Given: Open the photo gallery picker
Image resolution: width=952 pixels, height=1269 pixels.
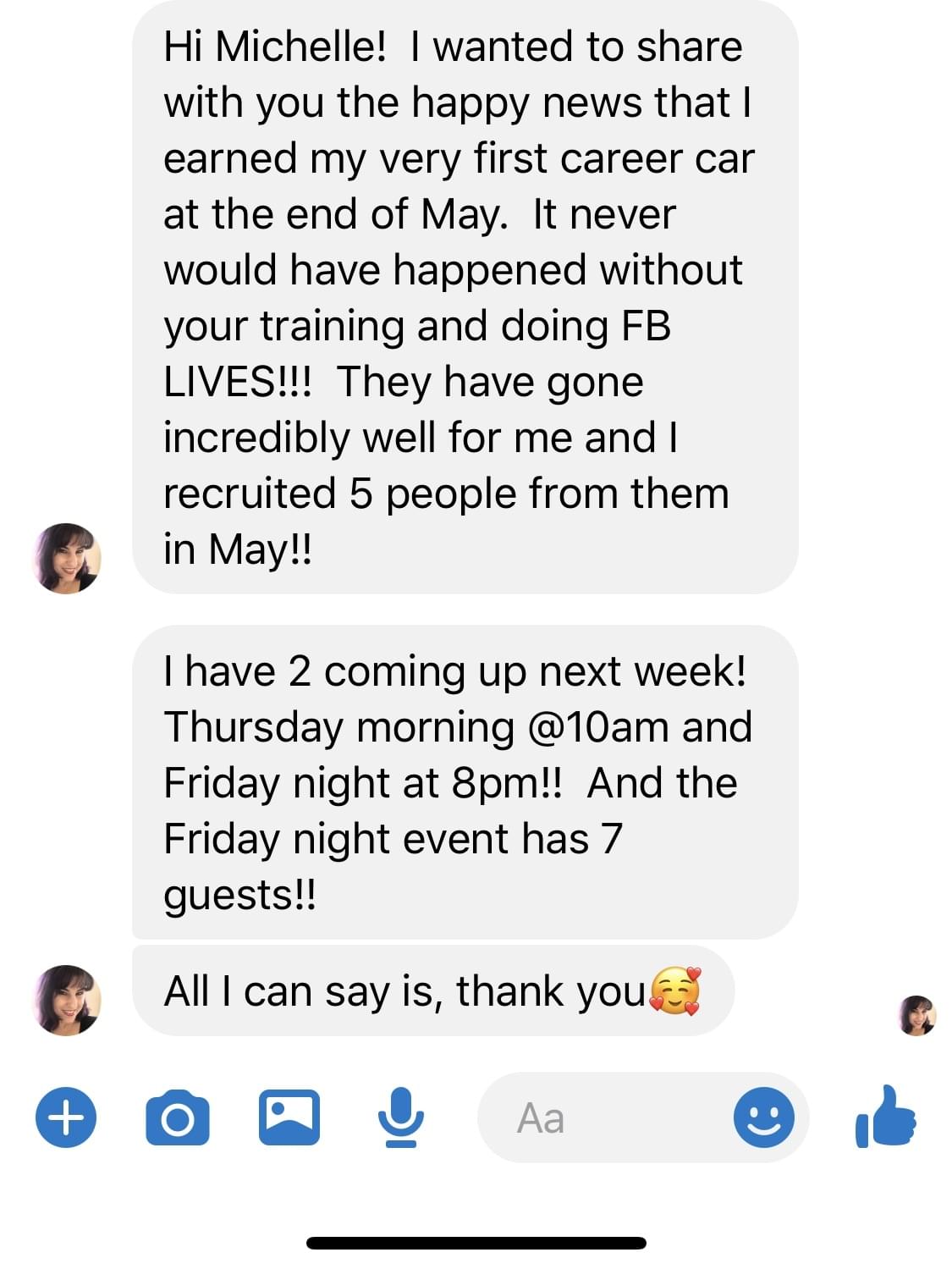Looking at the screenshot, I should point(289,1117).
